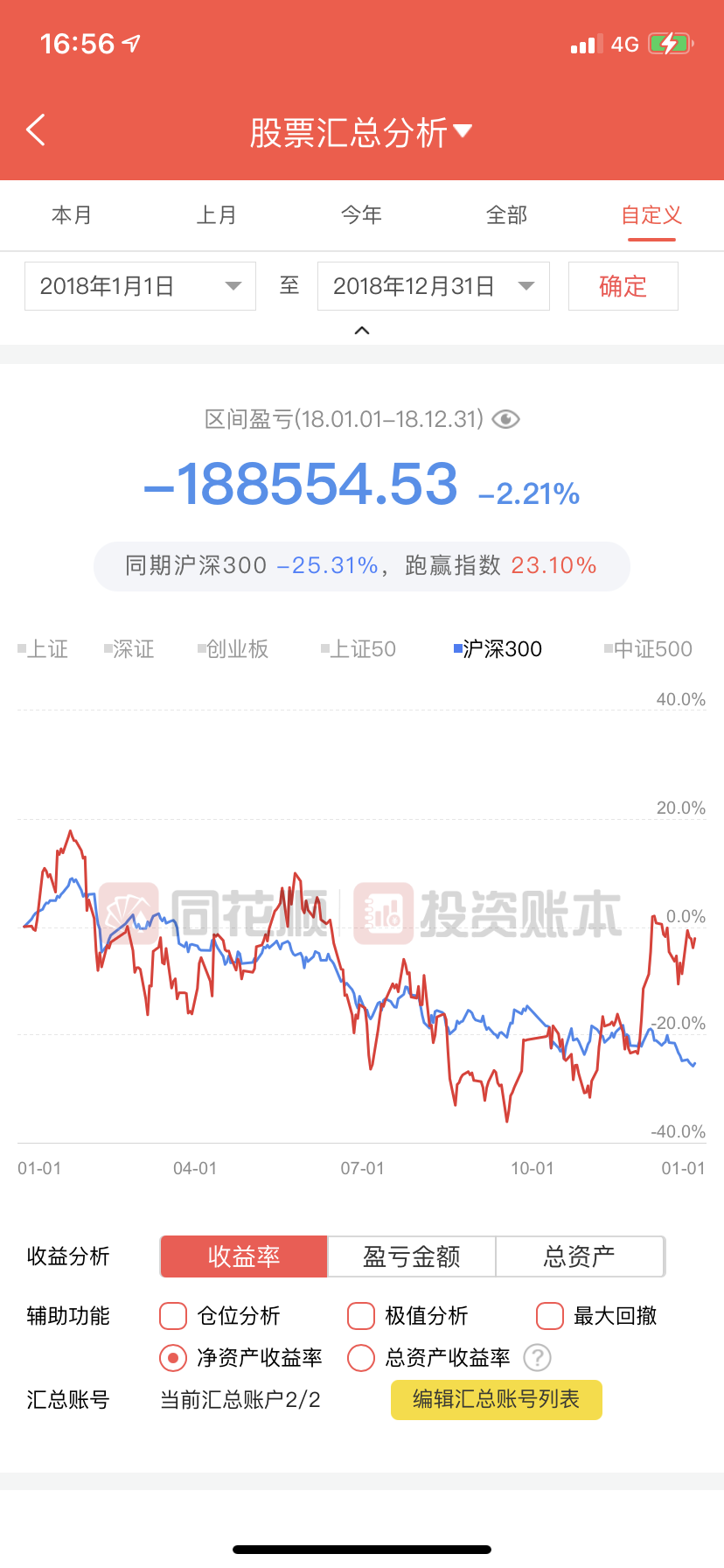Go back using the top-left arrow
The width and height of the screenshot is (724, 1568).
36,130
